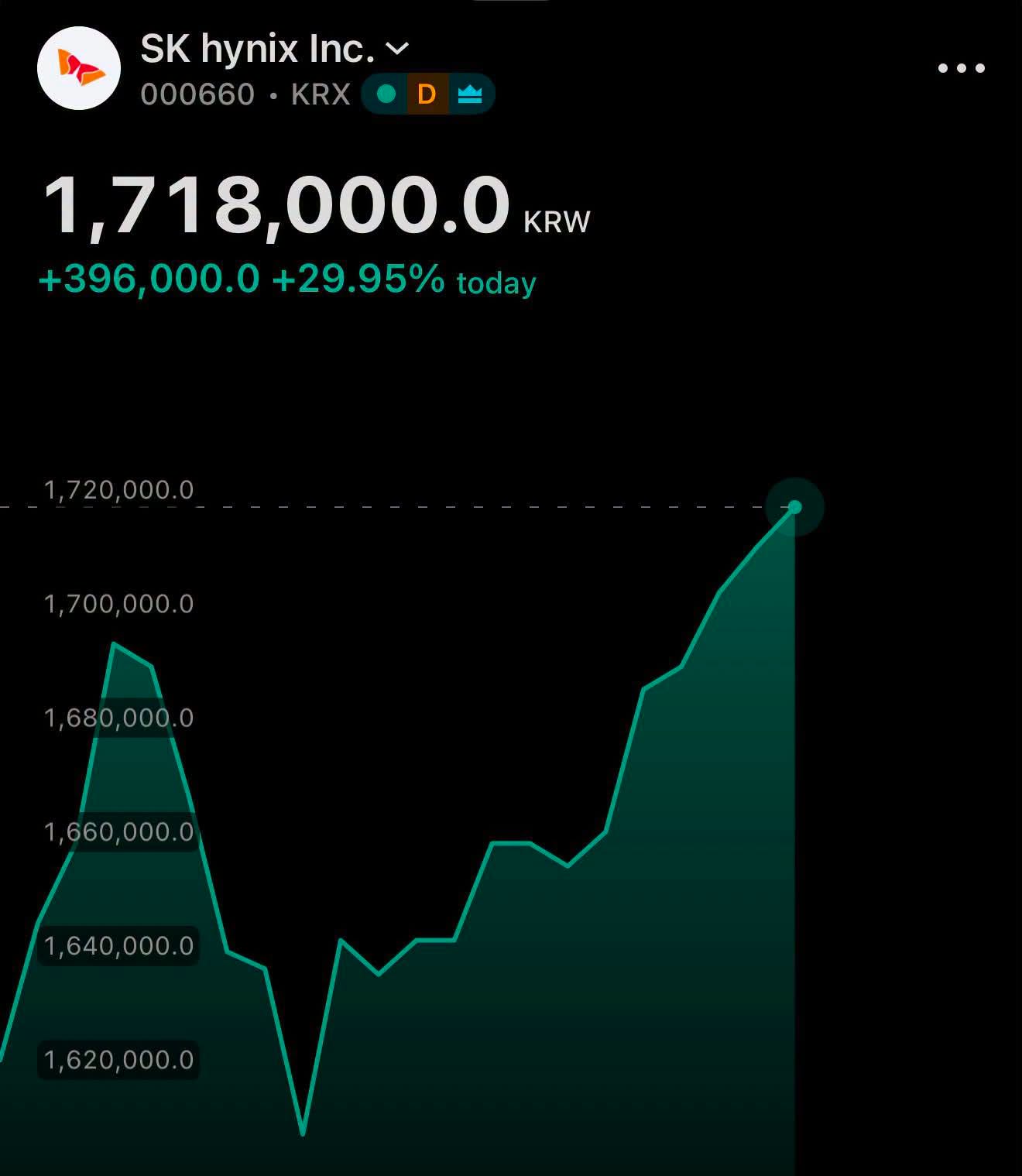
Task: Expand the SK hynix Inc. symbol dropdown
Action: coord(397,49)
